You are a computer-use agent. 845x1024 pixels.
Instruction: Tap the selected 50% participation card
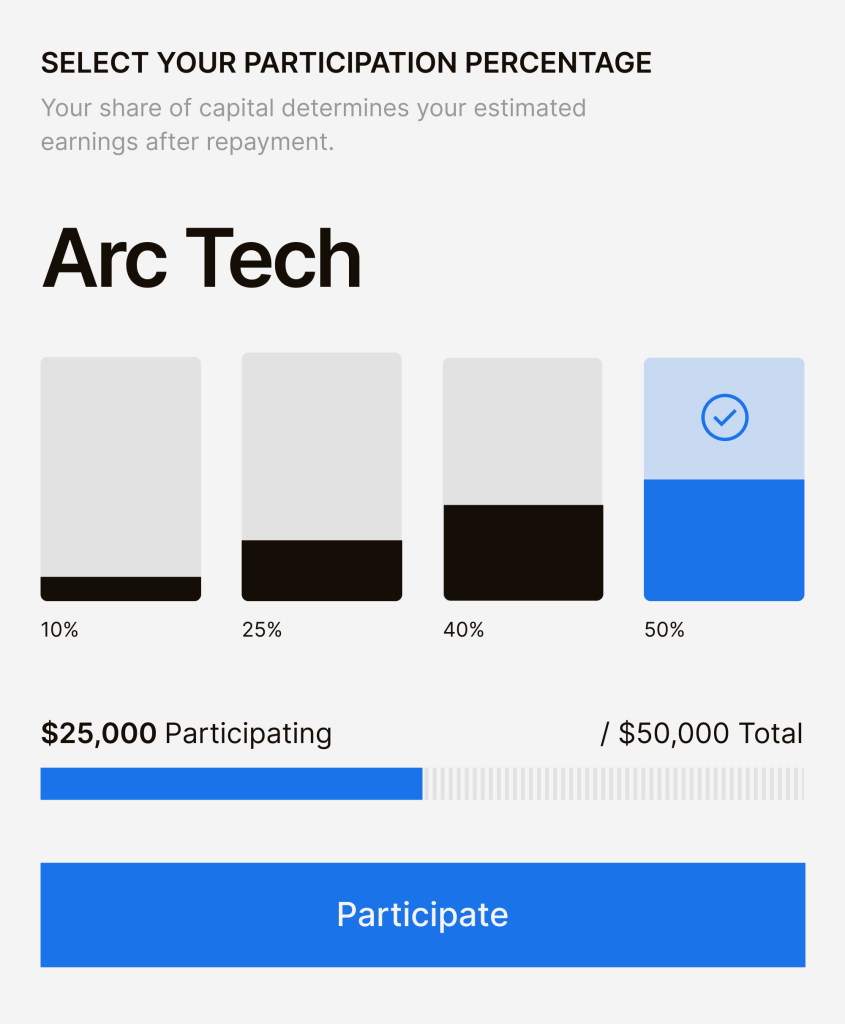[723, 479]
